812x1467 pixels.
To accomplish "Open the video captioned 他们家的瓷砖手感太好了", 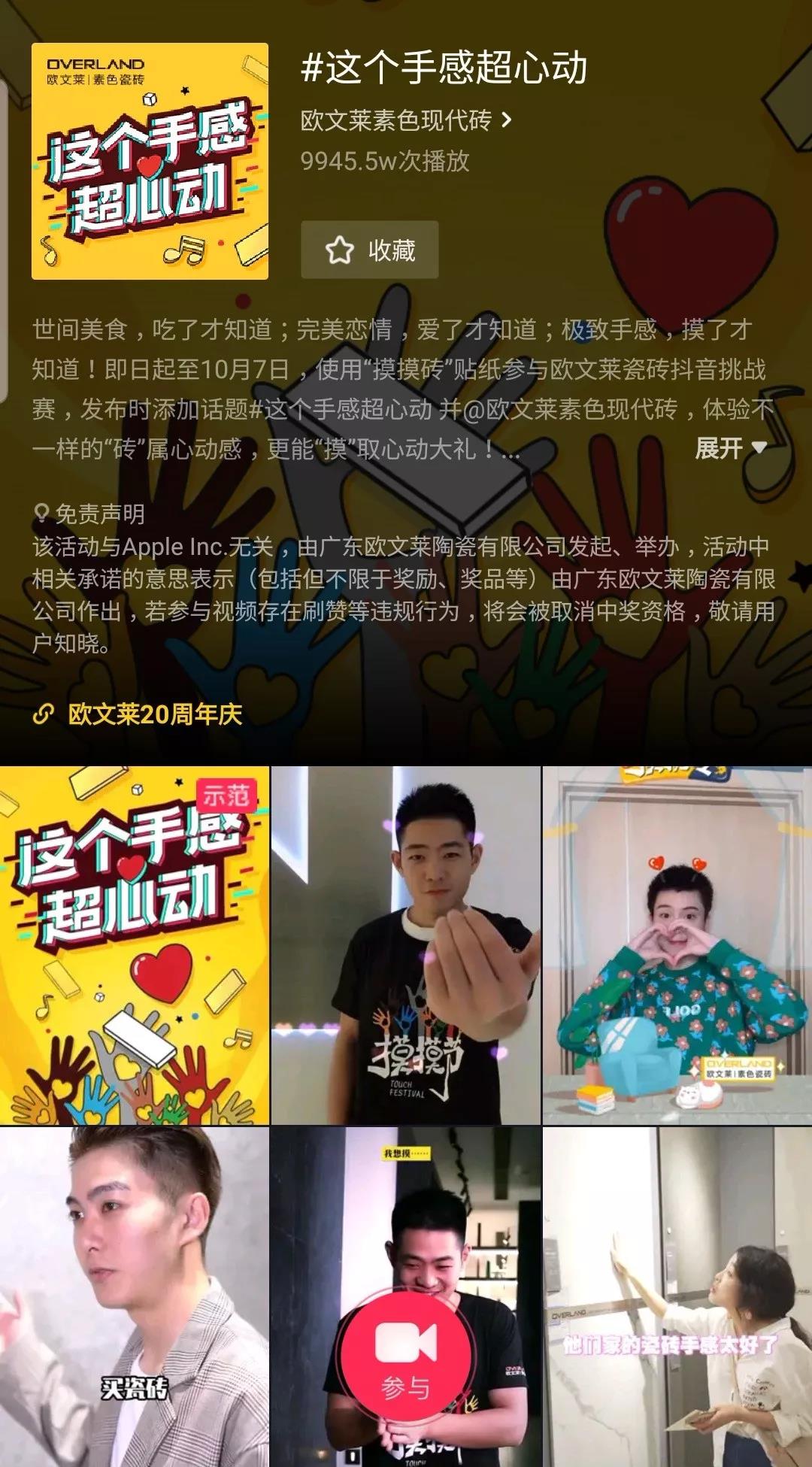I will [x=677, y=1297].
